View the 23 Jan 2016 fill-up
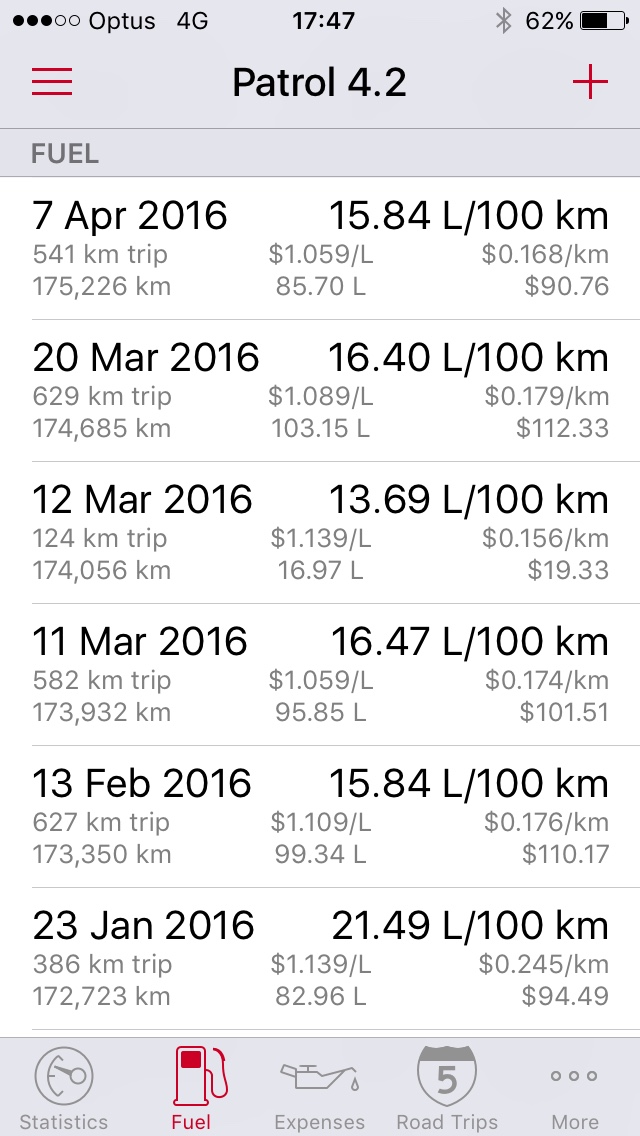This screenshot has height=1136, width=640. click(x=320, y=959)
